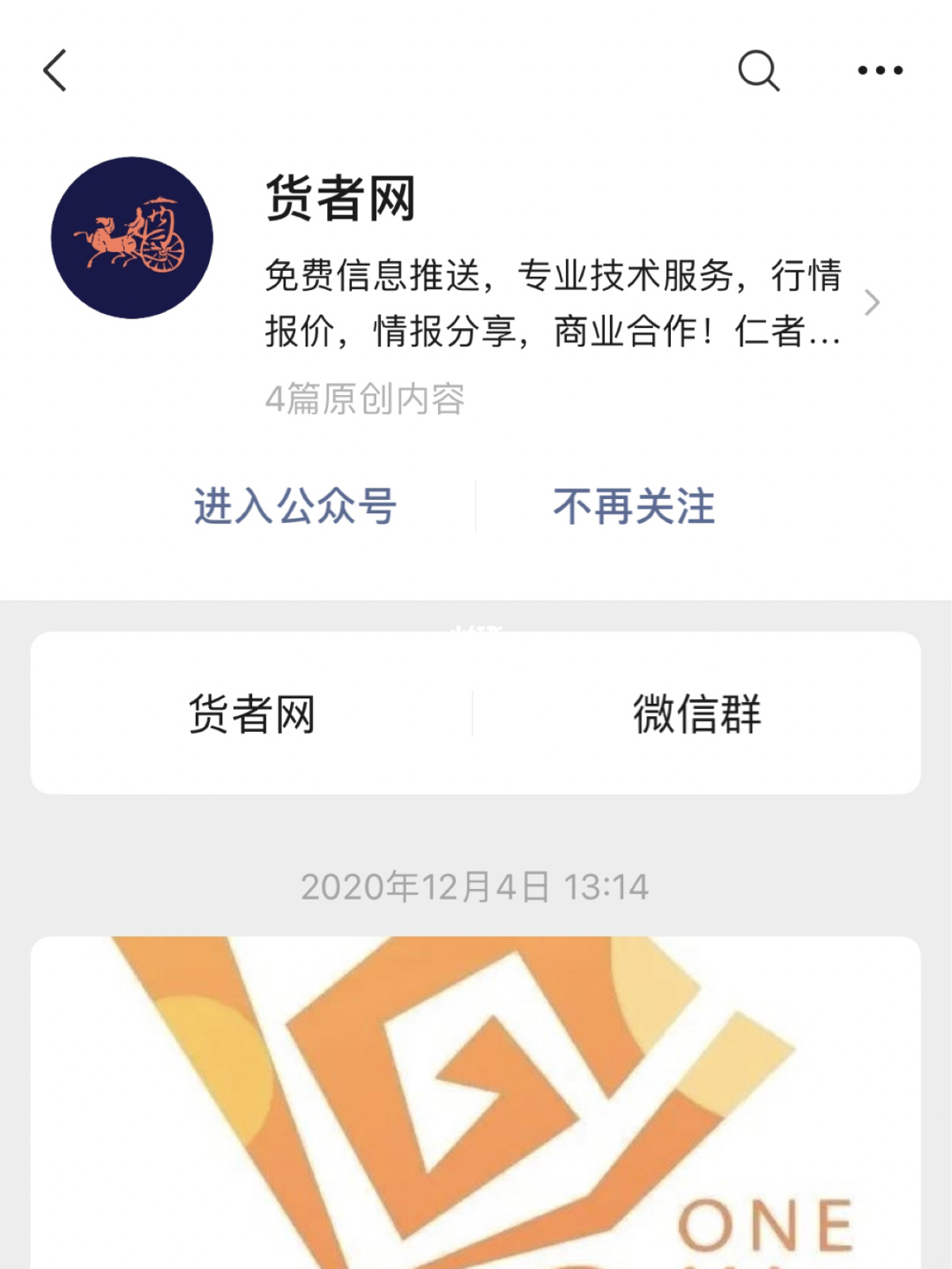Open the three-dot overflow menu
Screen dimensions: 952x1269
880,71
